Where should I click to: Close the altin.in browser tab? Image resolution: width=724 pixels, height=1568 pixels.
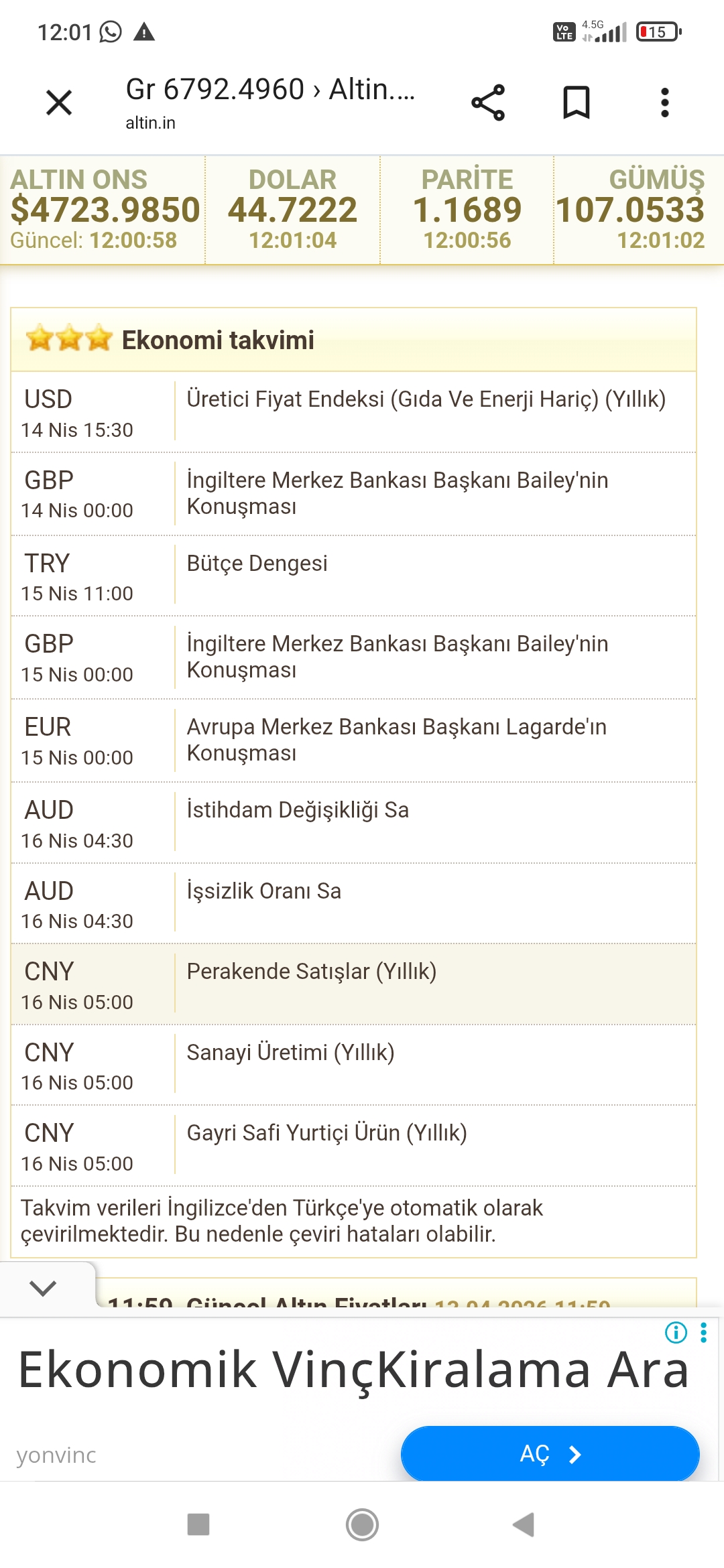[59, 103]
